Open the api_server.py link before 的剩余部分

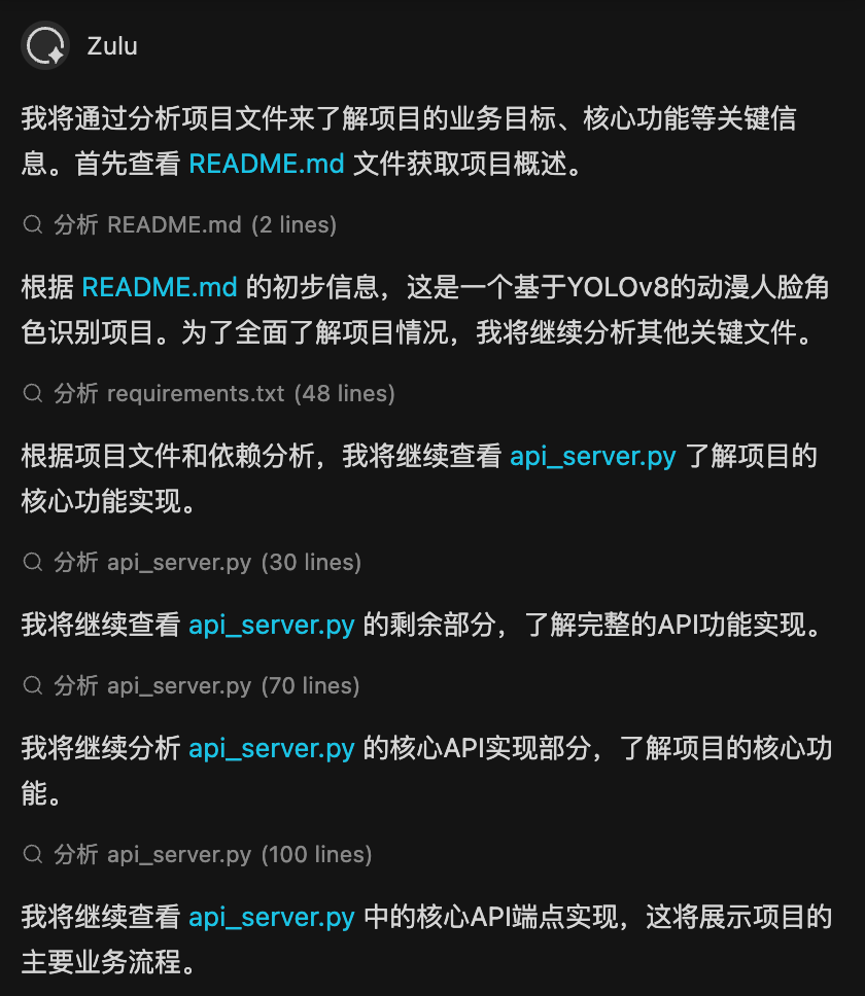[x=272, y=625]
